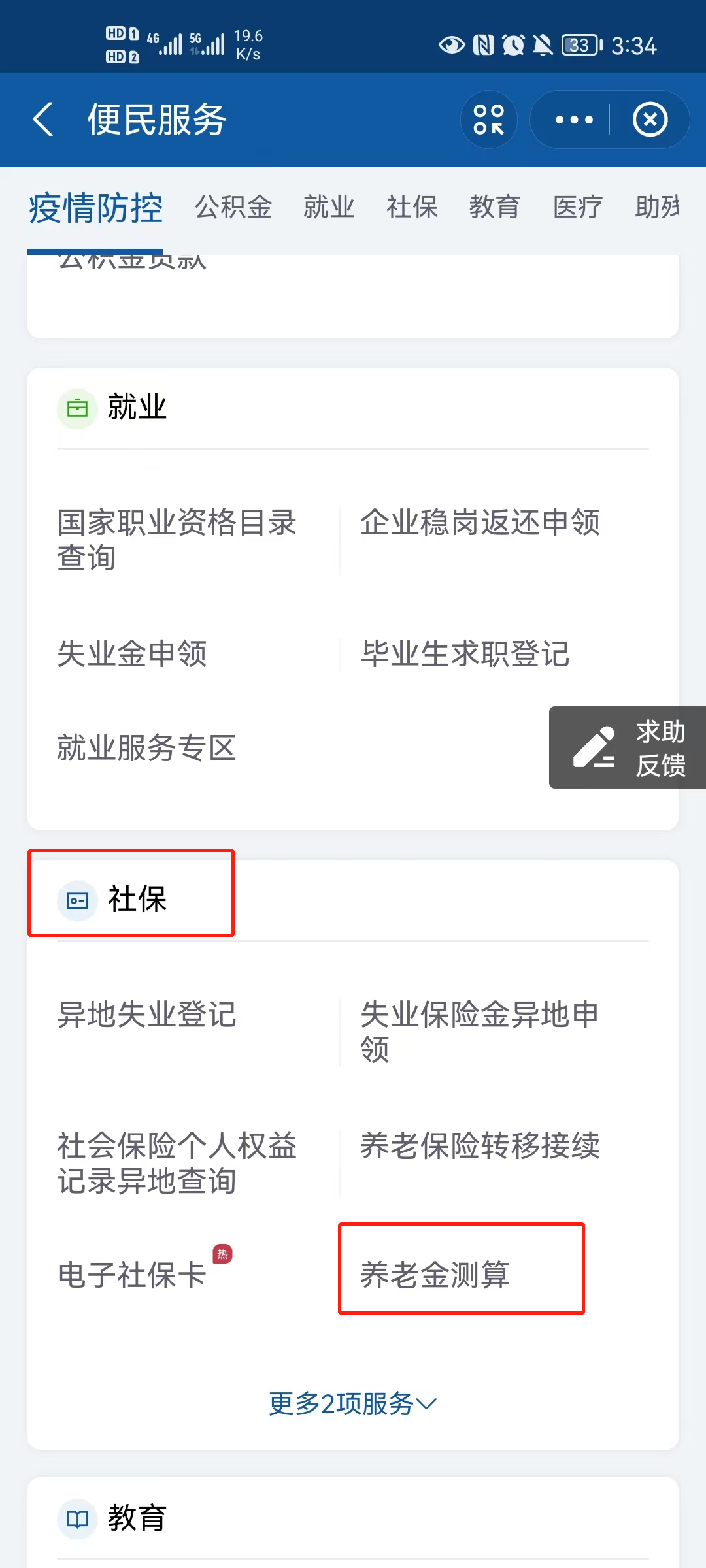706x1568 pixels.
Task: Open 电子社保卡
Action: 132,1275
